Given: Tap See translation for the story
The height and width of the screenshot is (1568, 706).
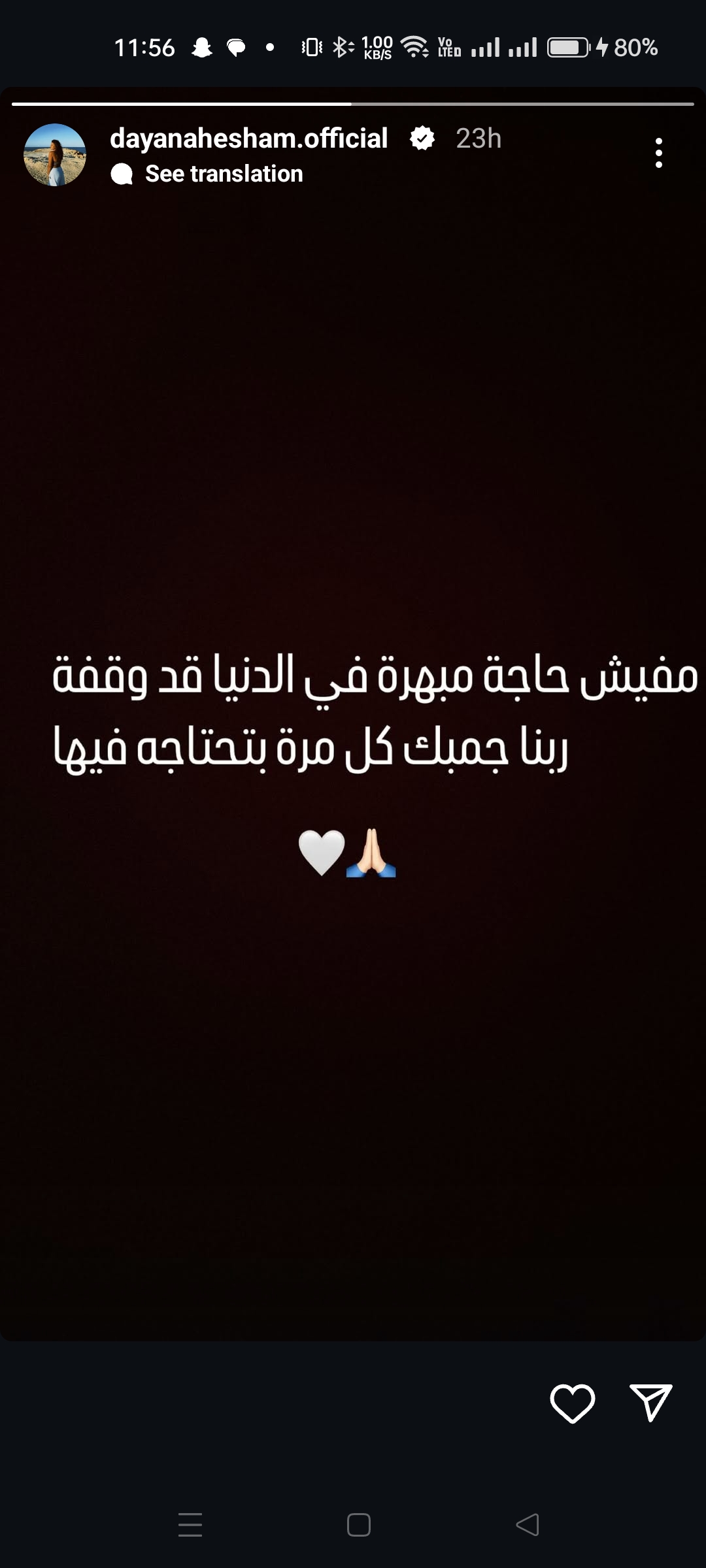Looking at the screenshot, I should [x=224, y=174].
